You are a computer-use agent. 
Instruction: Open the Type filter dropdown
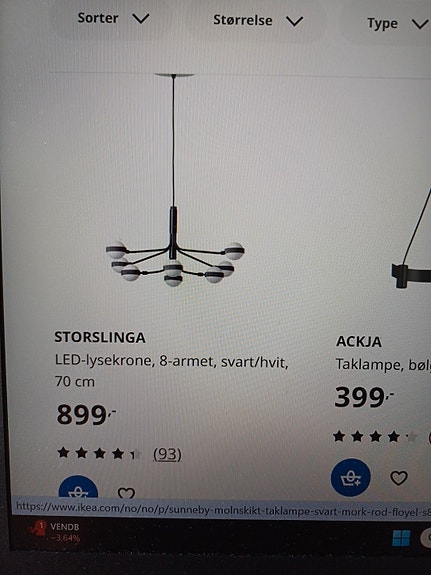click(x=398, y=24)
